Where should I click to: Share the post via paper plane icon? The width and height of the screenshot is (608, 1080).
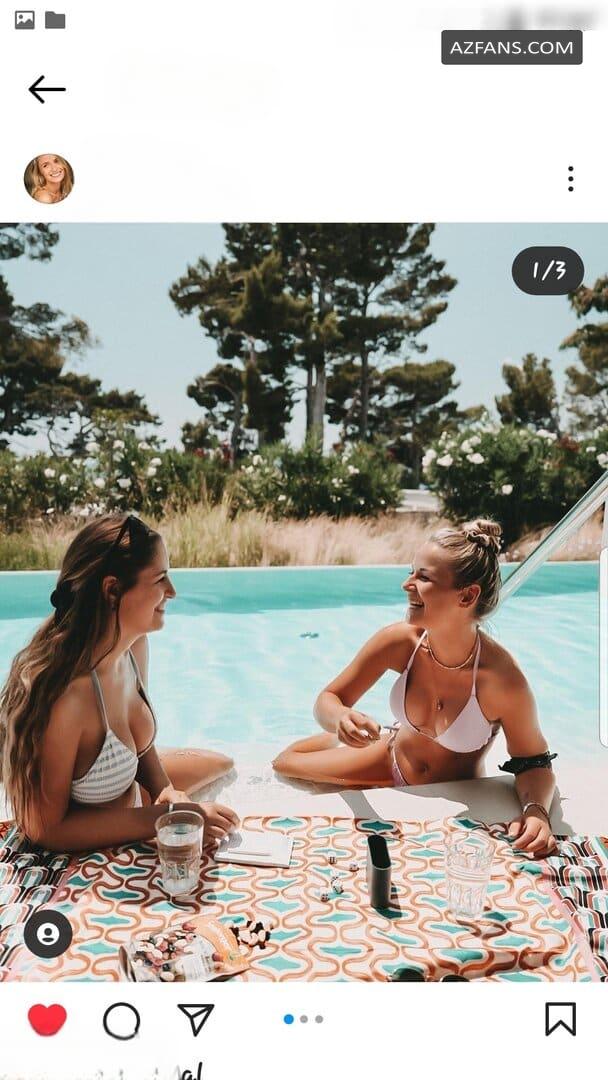point(196,1019)
